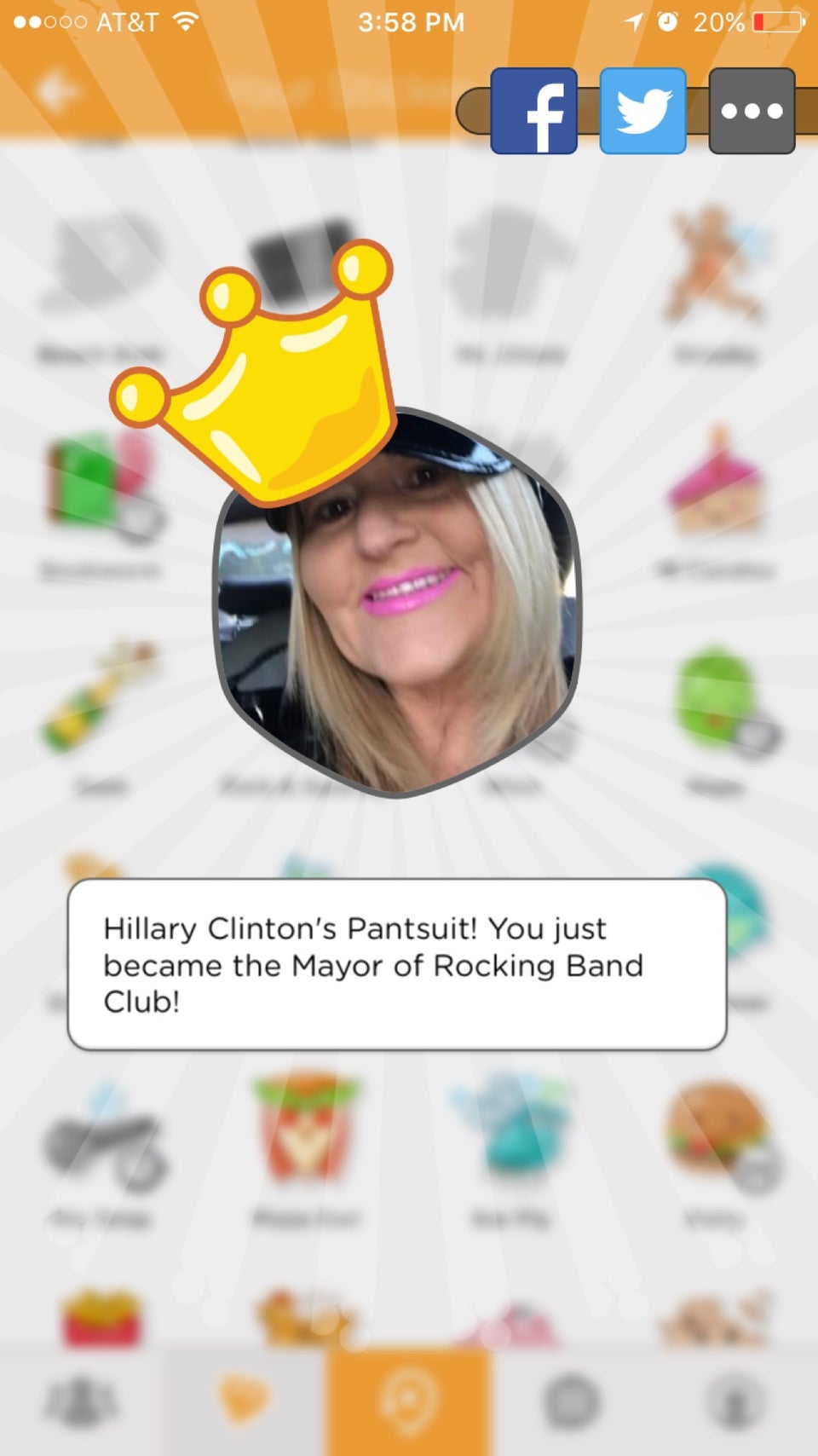Select the Stickers tab in the bottom bar

pos(245,1398)
